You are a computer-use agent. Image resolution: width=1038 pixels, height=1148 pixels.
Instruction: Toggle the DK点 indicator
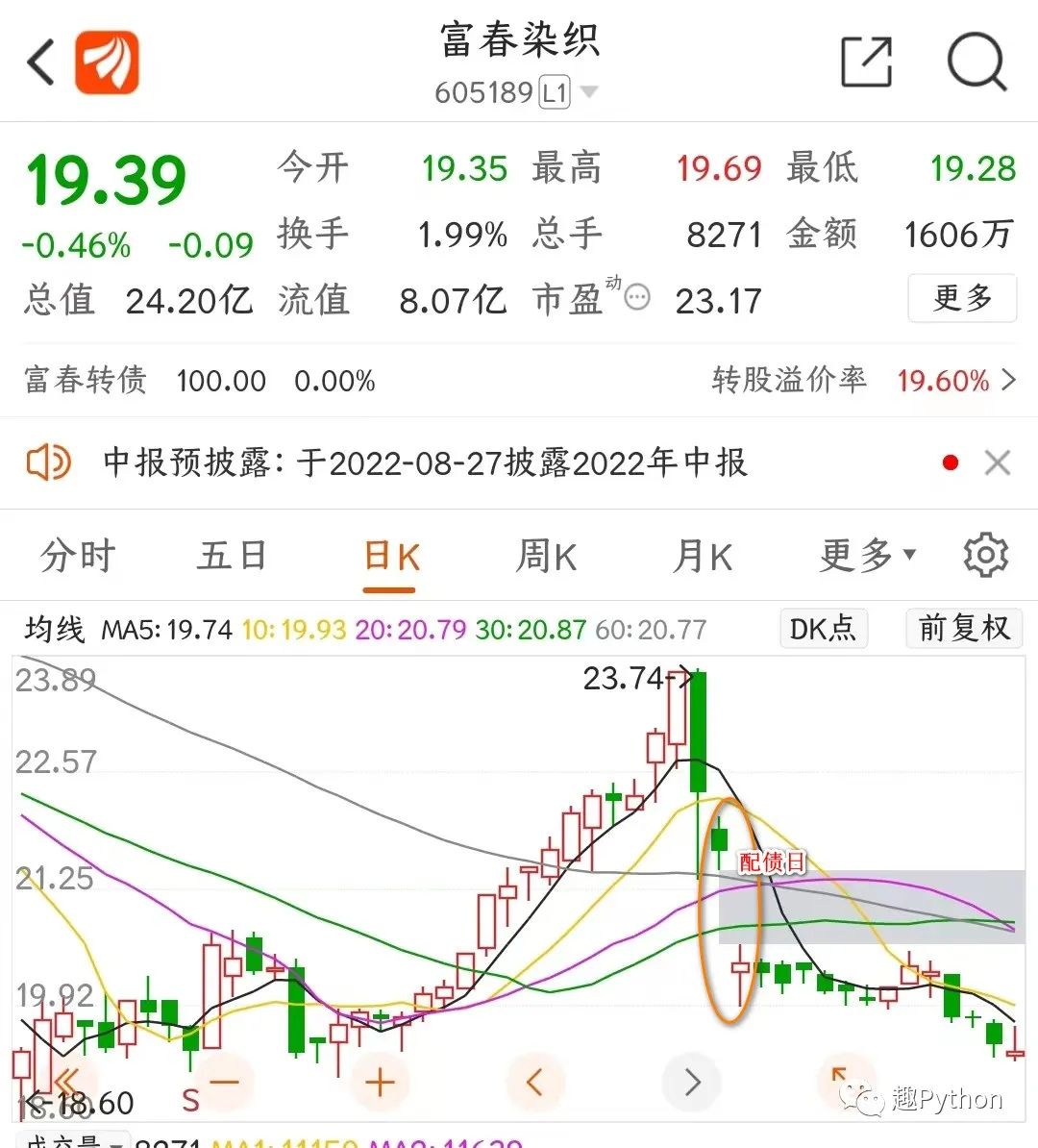(823, 629)
